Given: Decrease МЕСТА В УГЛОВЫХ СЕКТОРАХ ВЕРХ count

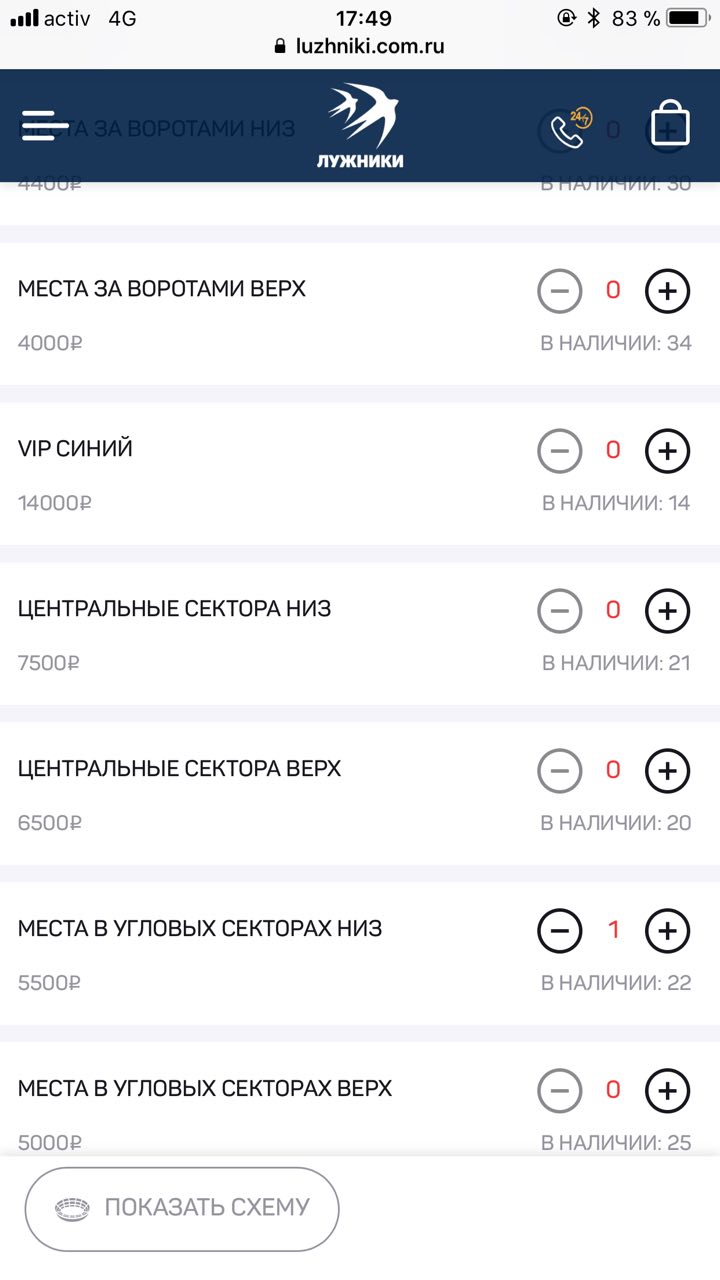Looking at the screenshot, I should [x=559, y=1090].
